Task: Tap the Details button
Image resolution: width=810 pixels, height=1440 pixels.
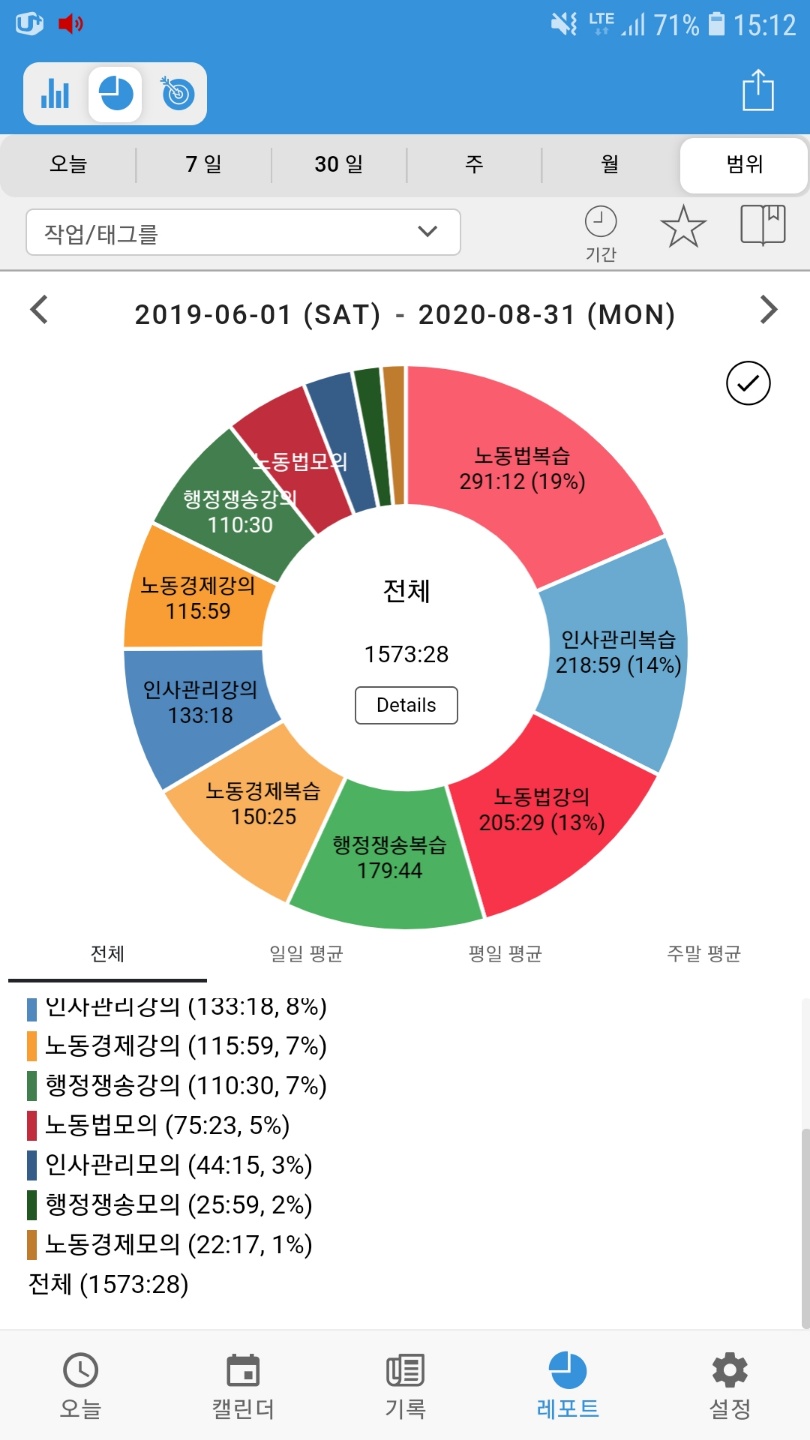Action: coord(406,705)
